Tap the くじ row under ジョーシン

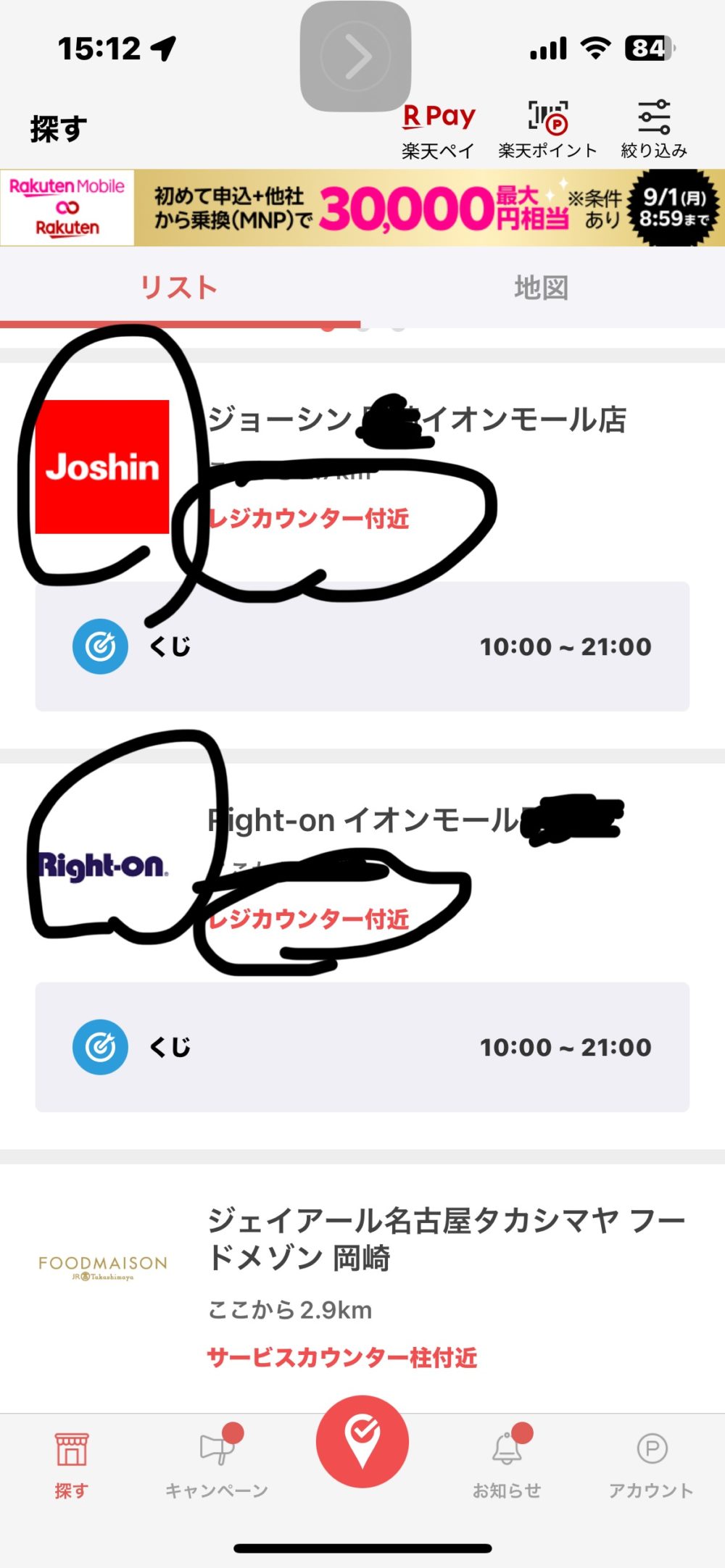click(362, 646)
